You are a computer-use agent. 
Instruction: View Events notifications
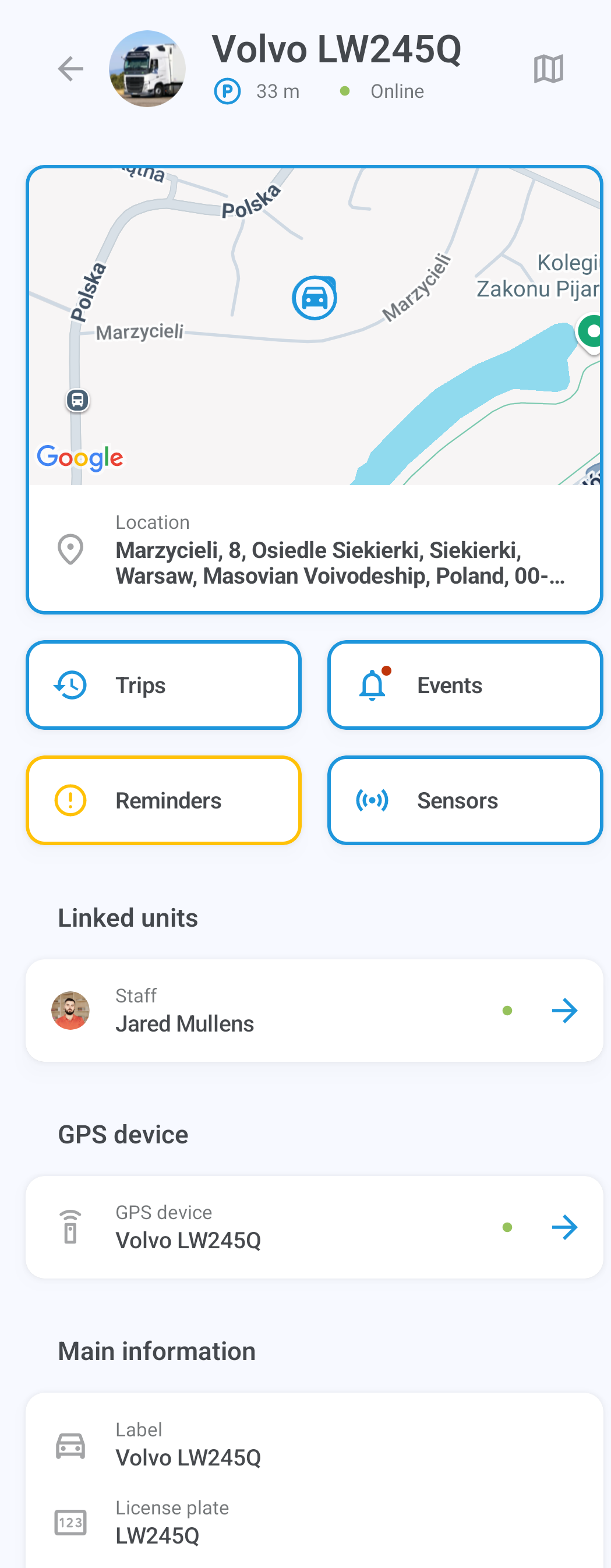point(465,685)
